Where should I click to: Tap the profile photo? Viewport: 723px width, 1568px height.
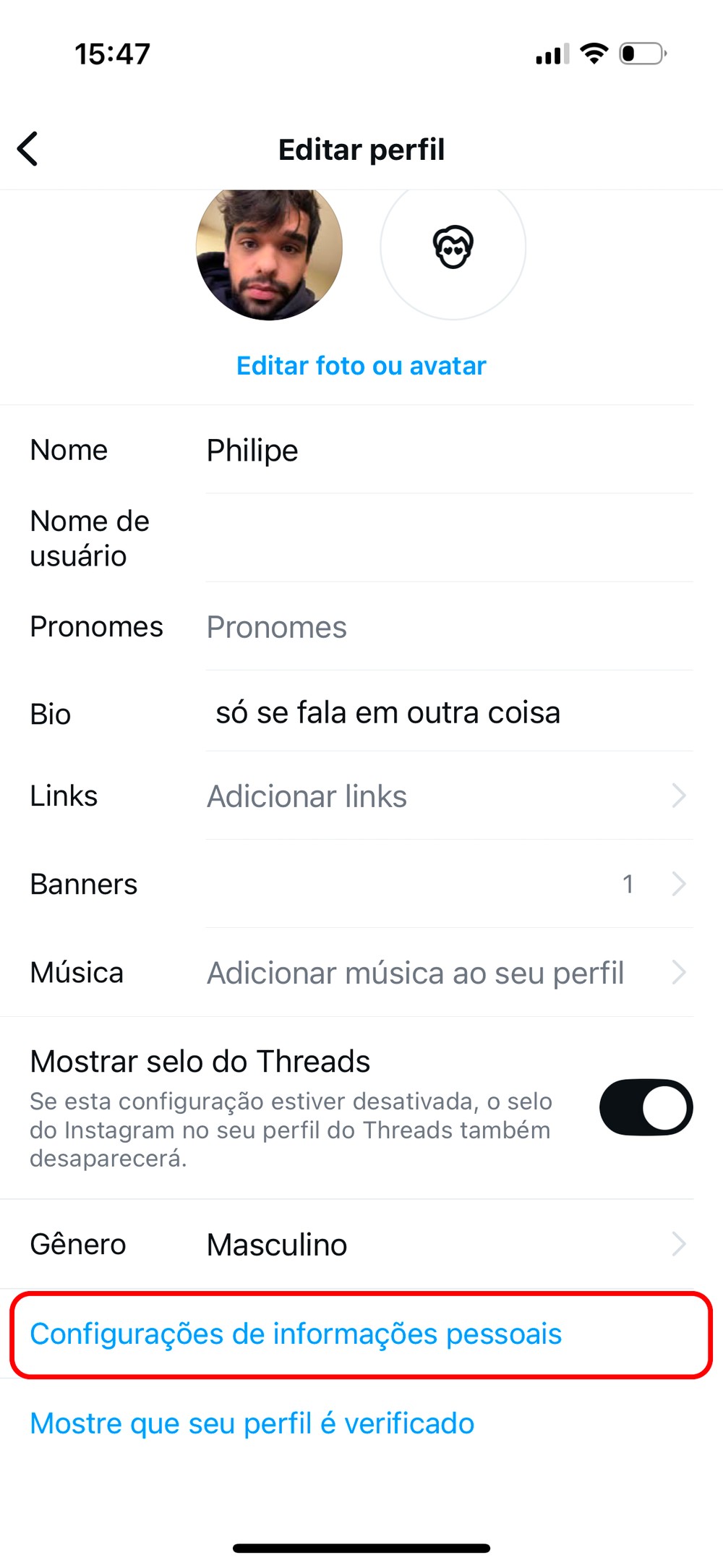(x=269, y=250)
